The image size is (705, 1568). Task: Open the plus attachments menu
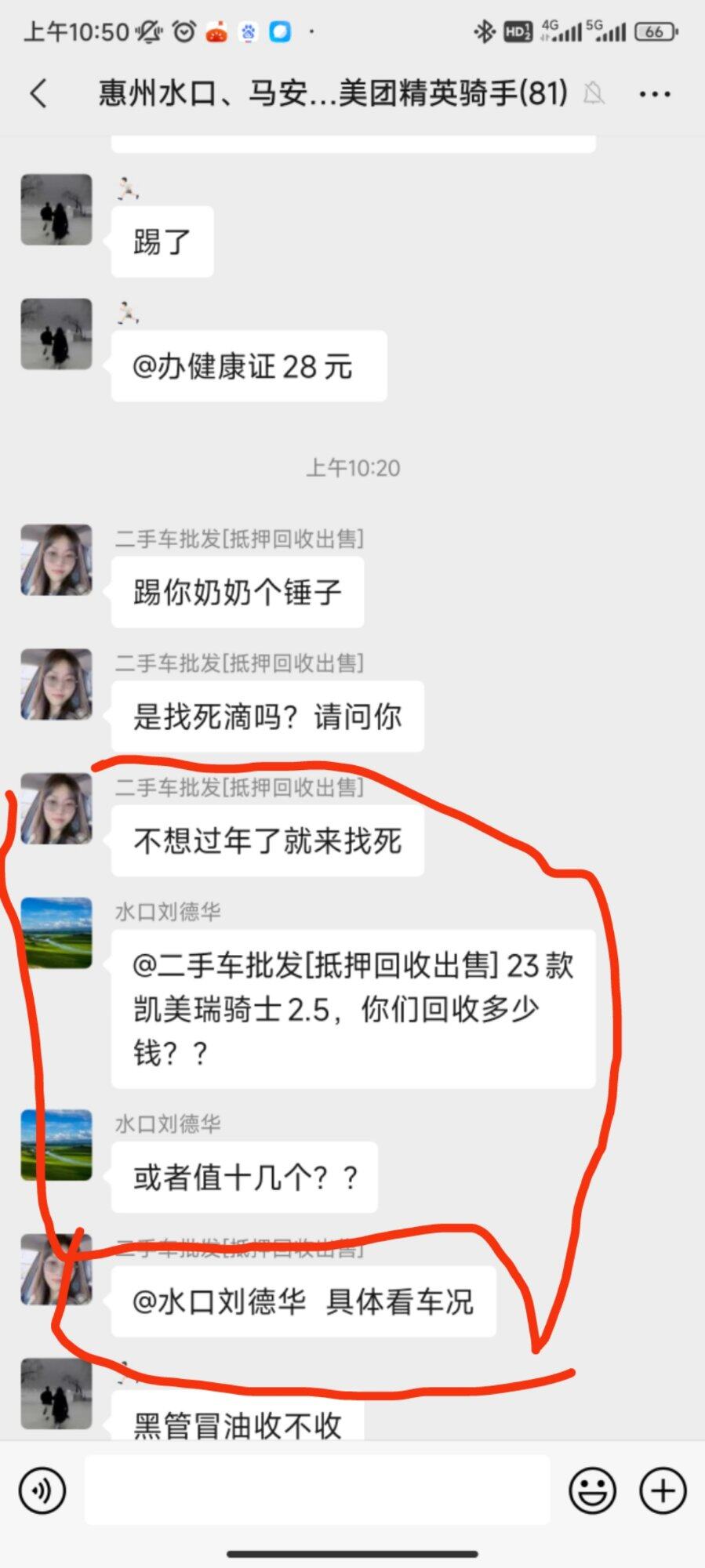[663, 1490]
